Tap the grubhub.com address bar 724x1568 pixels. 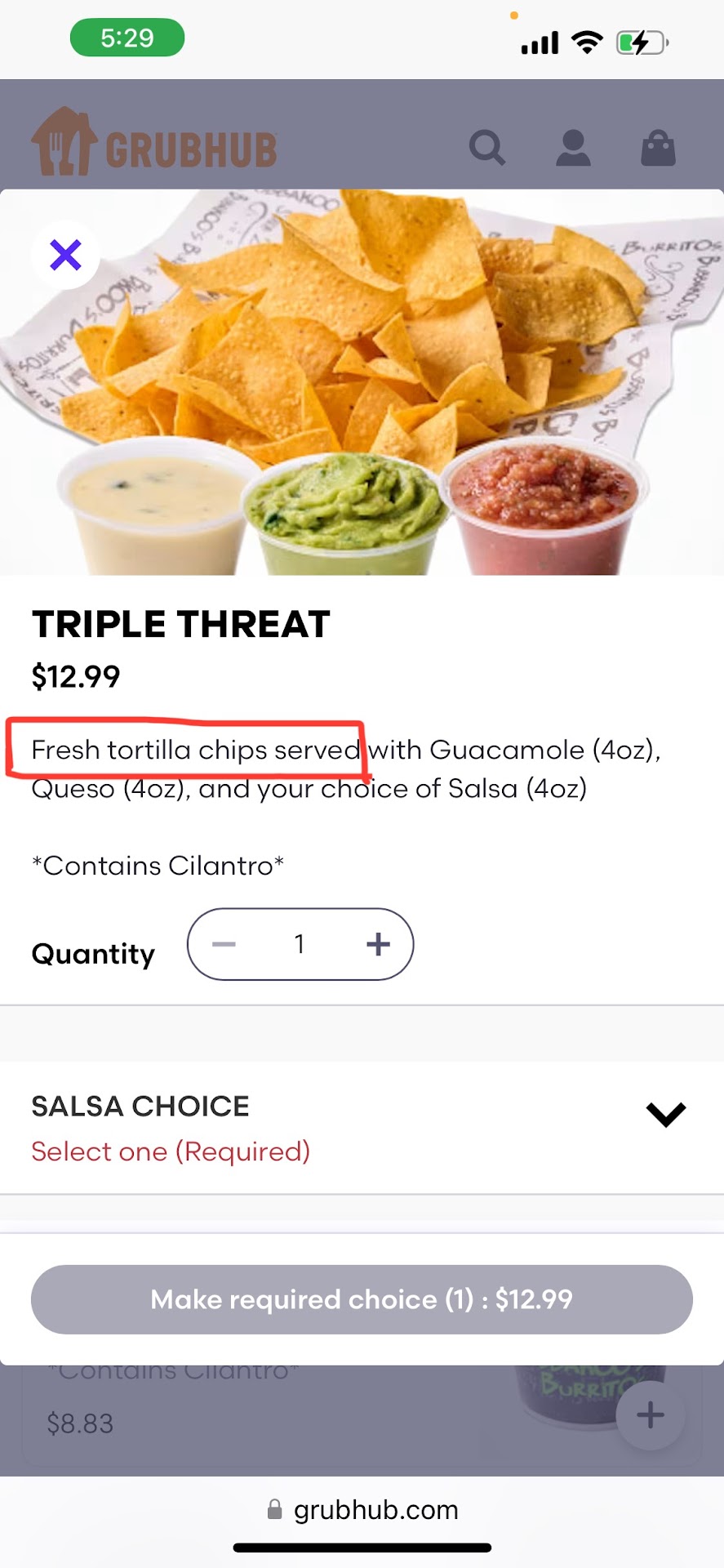(x=363, y=1510)
